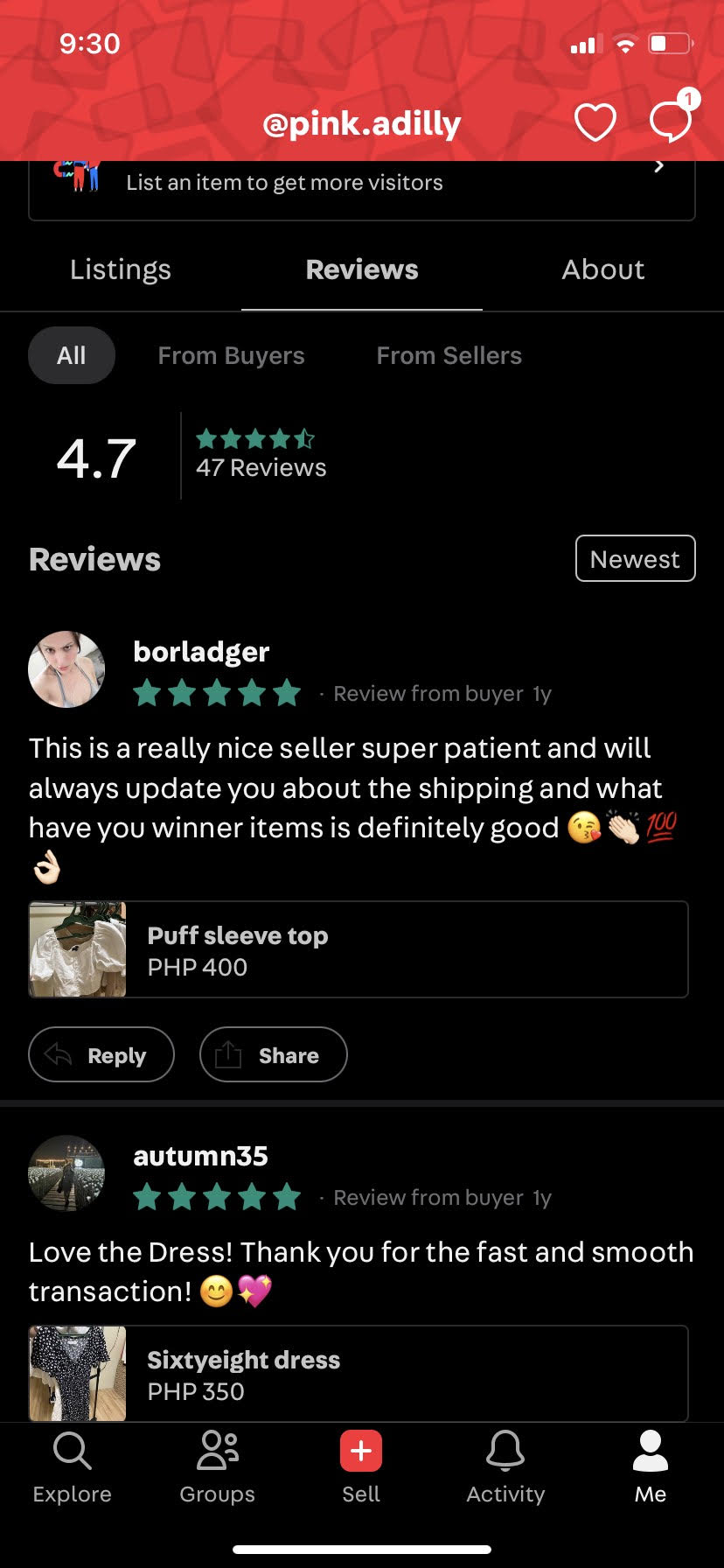
Task: Open borladger's profile picture
Action: click(x=66, y=669)
